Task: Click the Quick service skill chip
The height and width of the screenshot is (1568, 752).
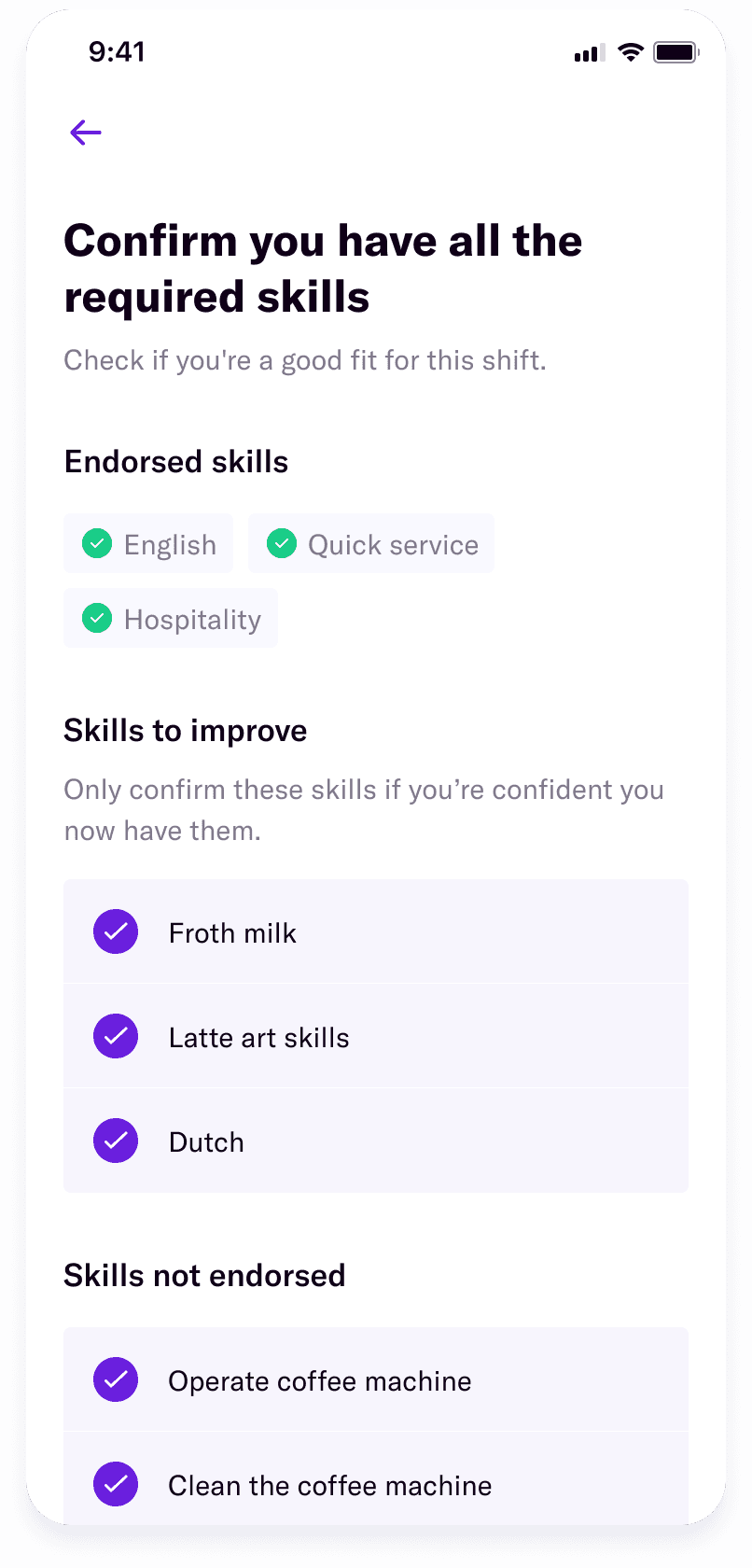Action: coord(371,543)
